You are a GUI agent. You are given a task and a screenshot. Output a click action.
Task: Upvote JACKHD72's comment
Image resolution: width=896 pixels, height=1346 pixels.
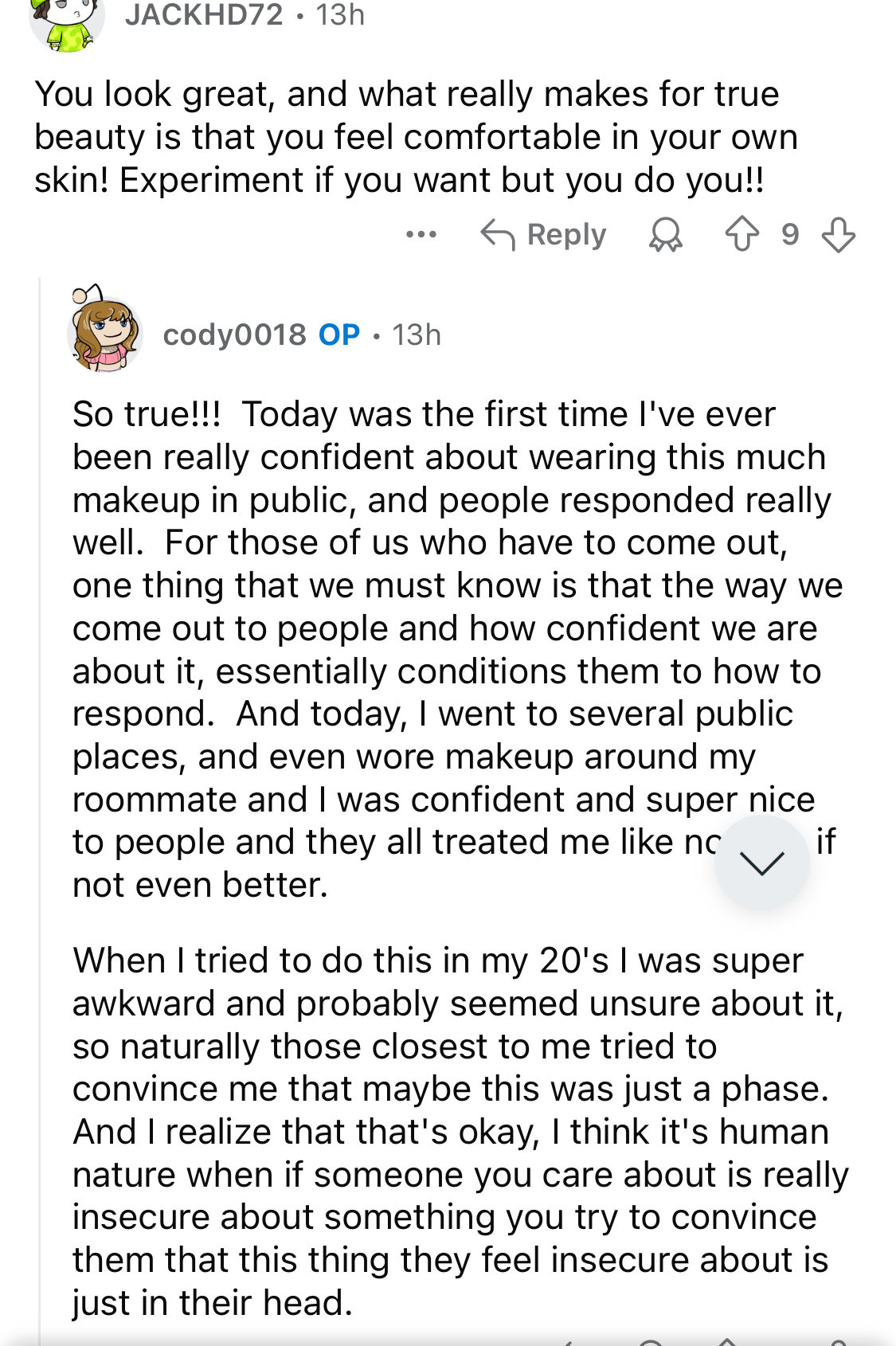(x=741, y=235)
